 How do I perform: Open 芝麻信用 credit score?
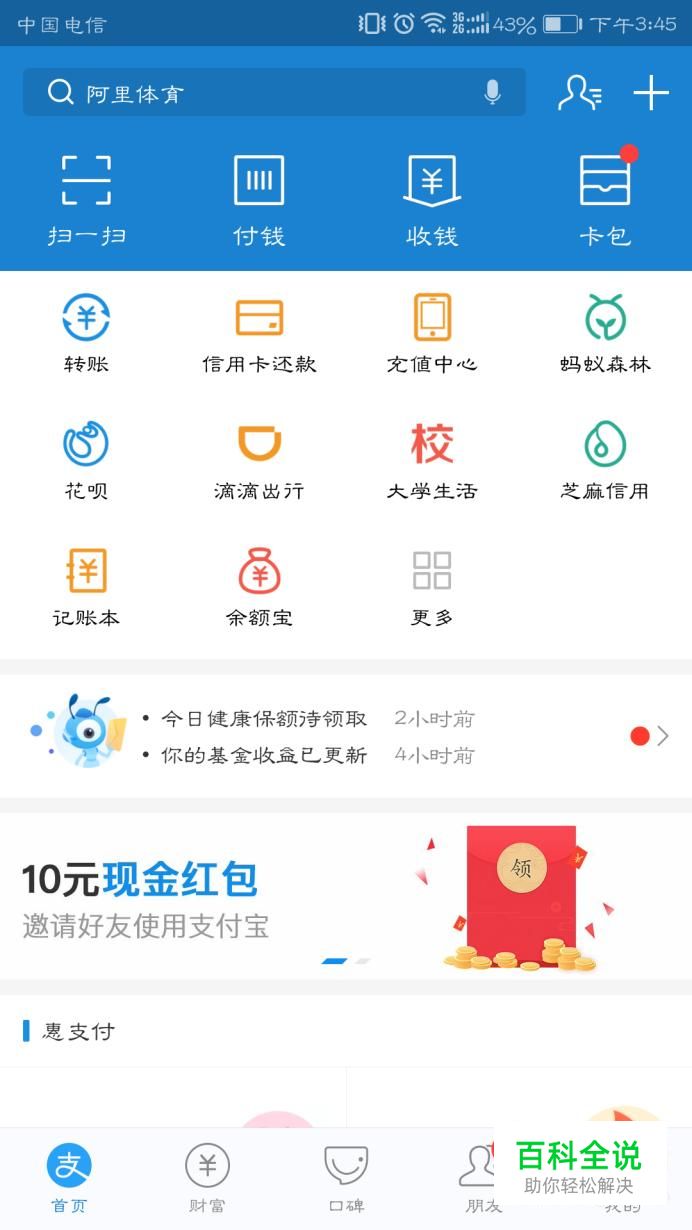tap(605, 460)
